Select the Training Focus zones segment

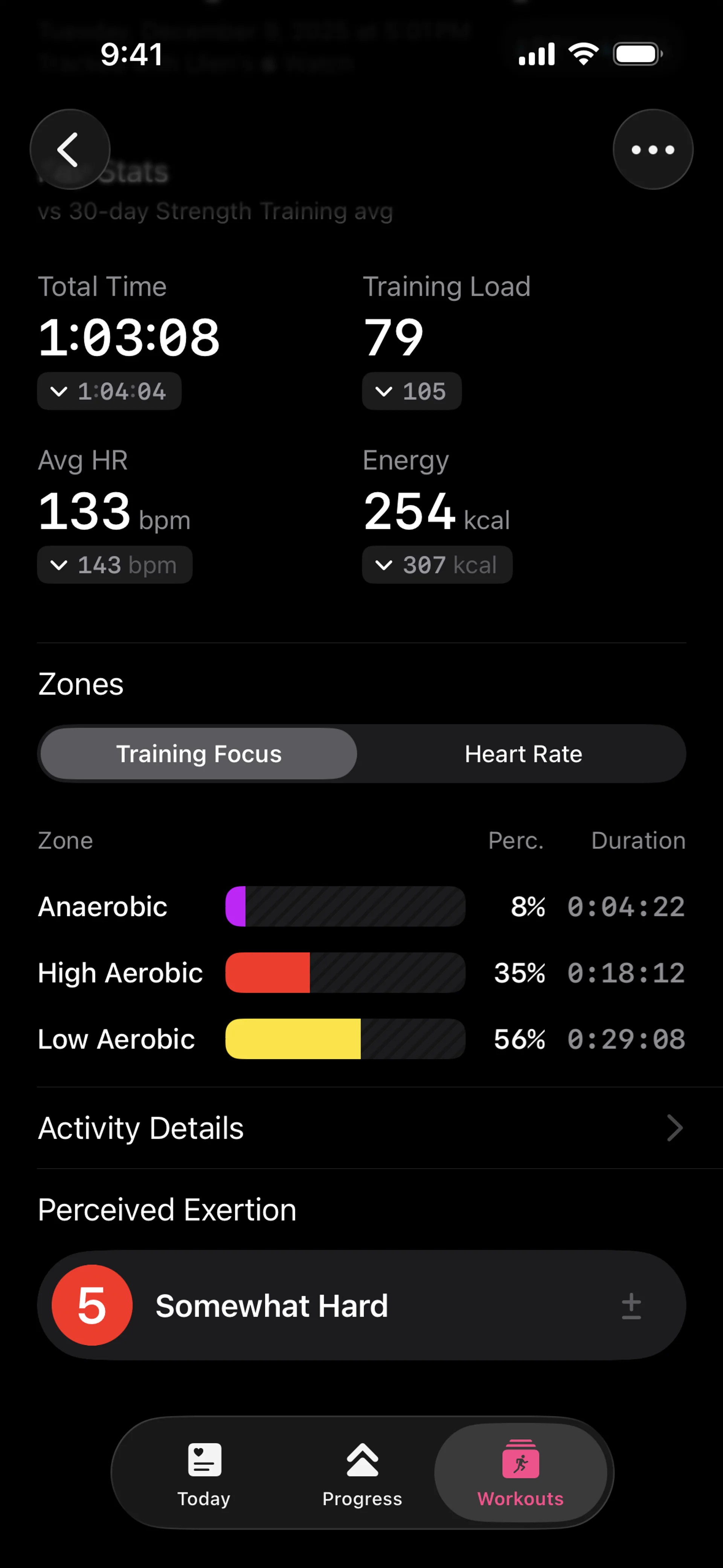198,753
